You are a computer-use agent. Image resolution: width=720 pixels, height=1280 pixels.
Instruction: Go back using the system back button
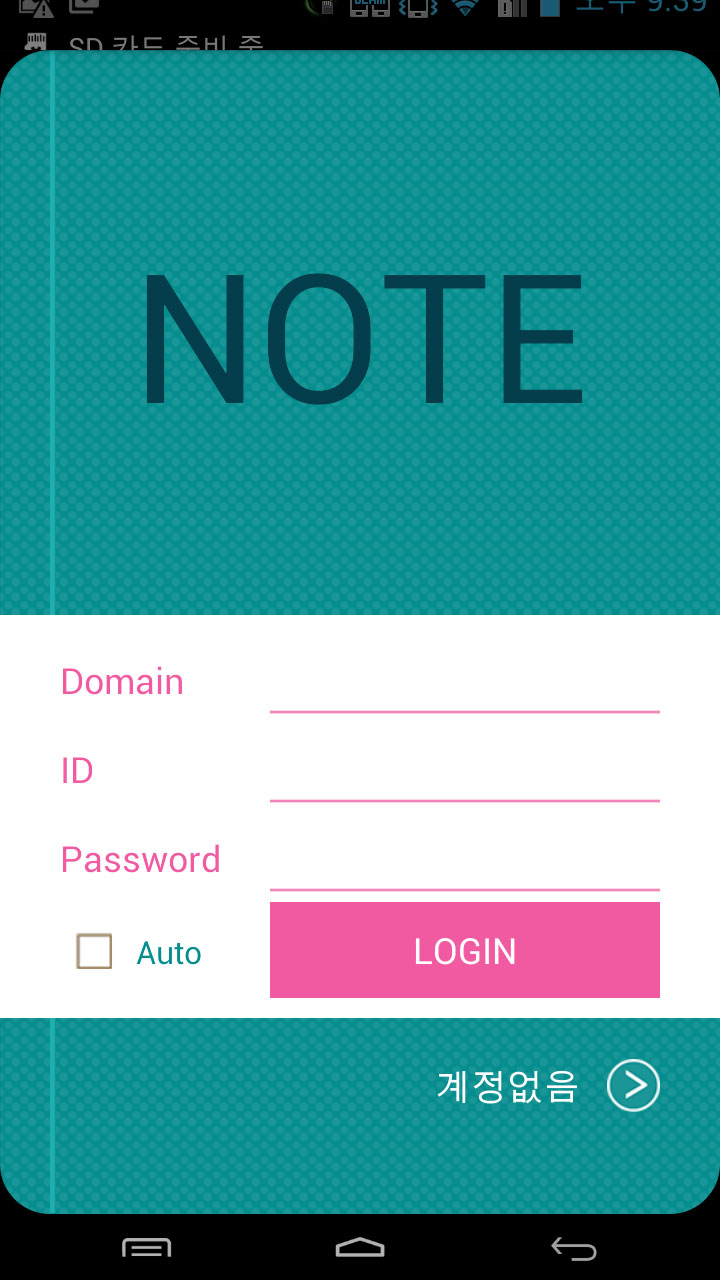(574, 1247)
